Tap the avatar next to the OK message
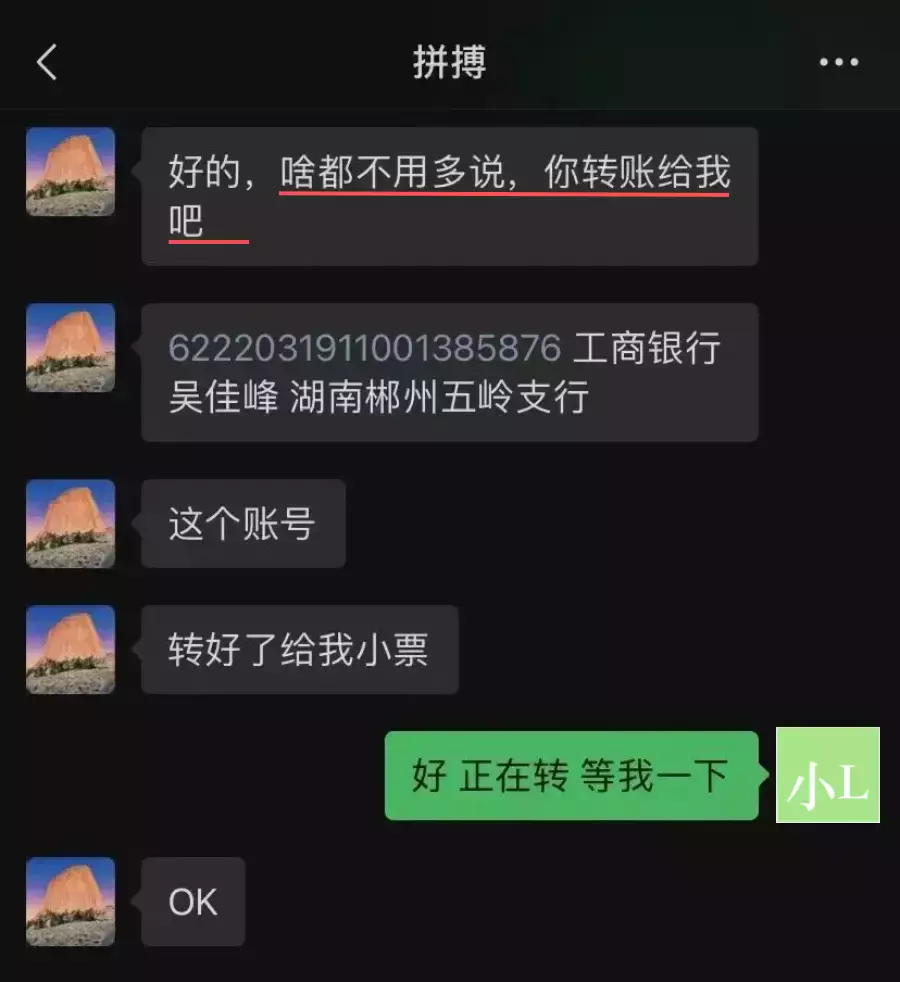This screenshot has width=900, height=982. [x=70, y=900]
